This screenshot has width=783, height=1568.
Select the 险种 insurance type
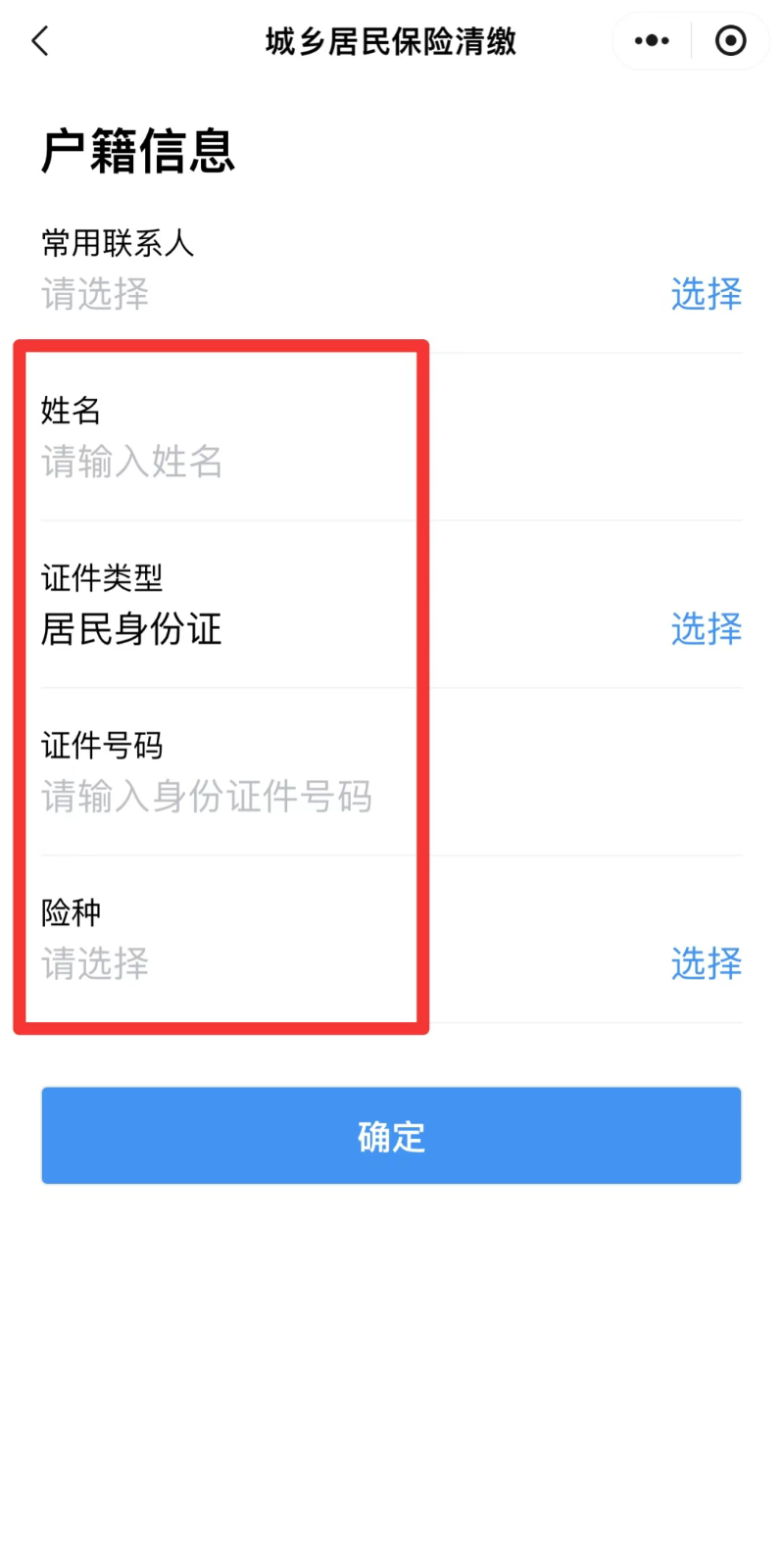click(x=706, y=964)
